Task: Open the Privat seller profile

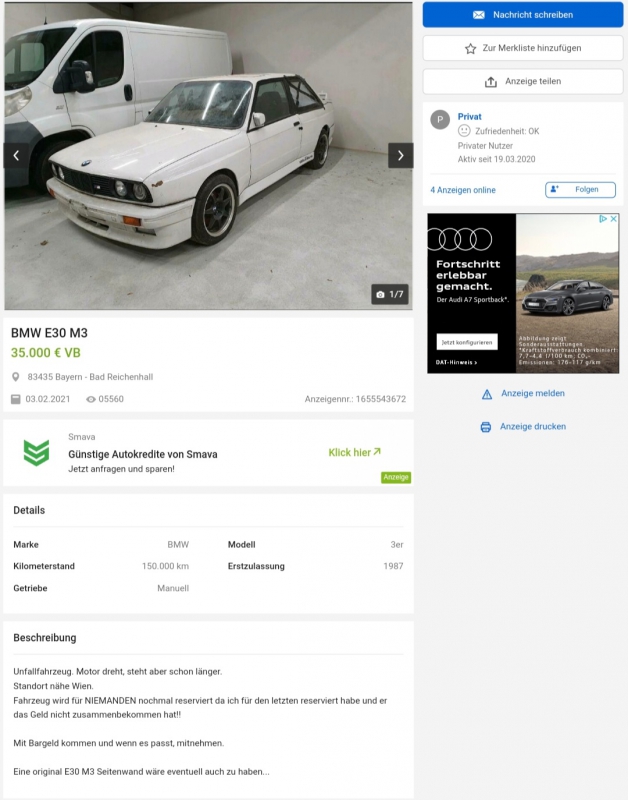Action: tap(469, 117)
